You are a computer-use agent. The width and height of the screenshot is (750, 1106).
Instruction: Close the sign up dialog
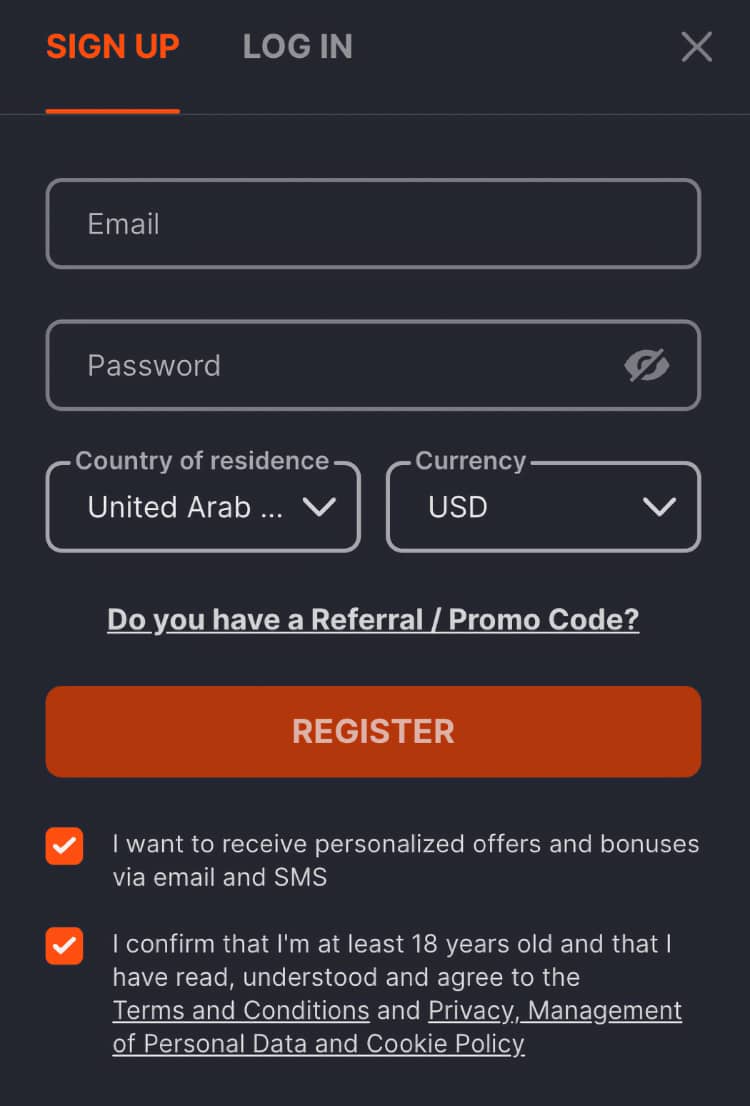click(x=696, y=47)
